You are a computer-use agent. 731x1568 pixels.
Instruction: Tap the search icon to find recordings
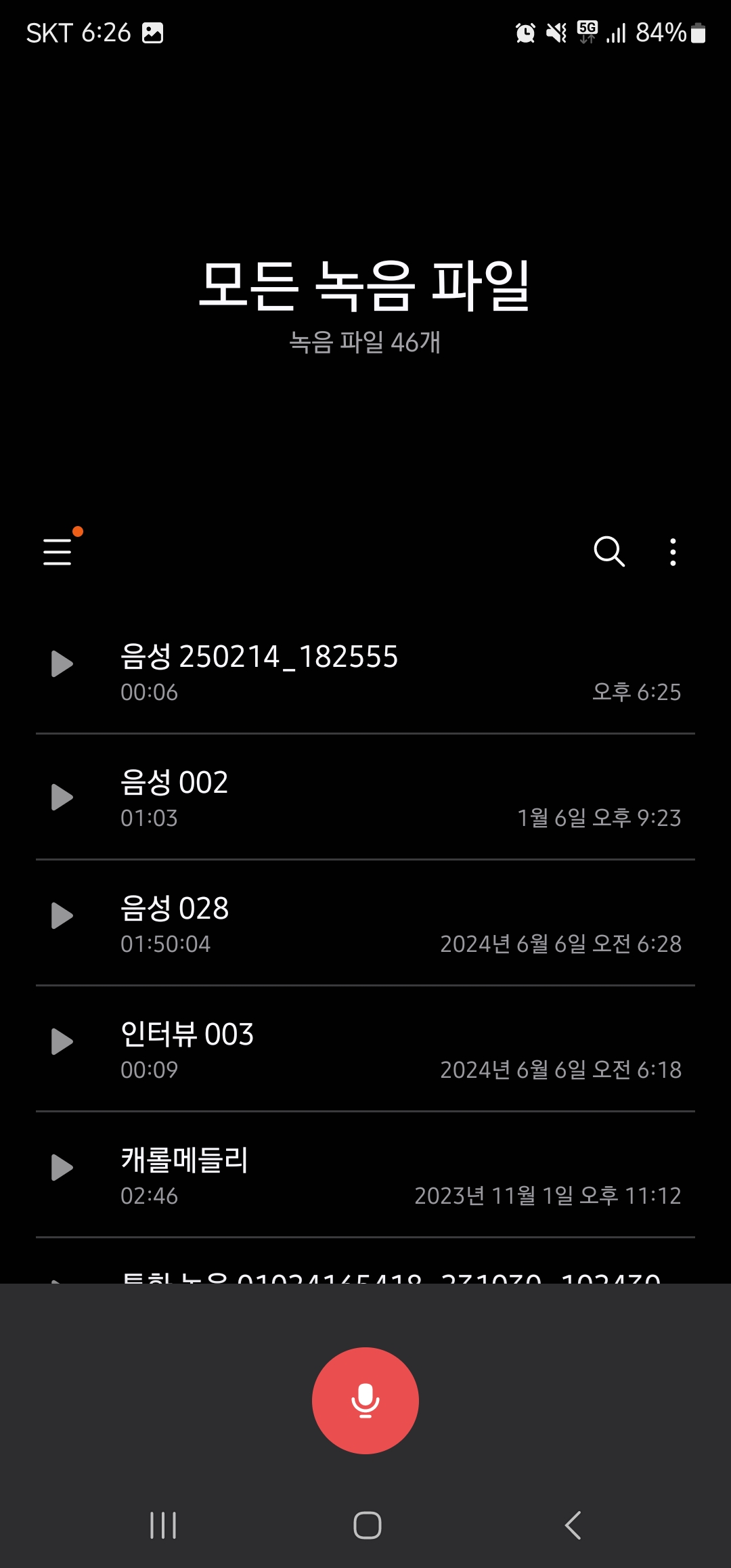[610, 552]
